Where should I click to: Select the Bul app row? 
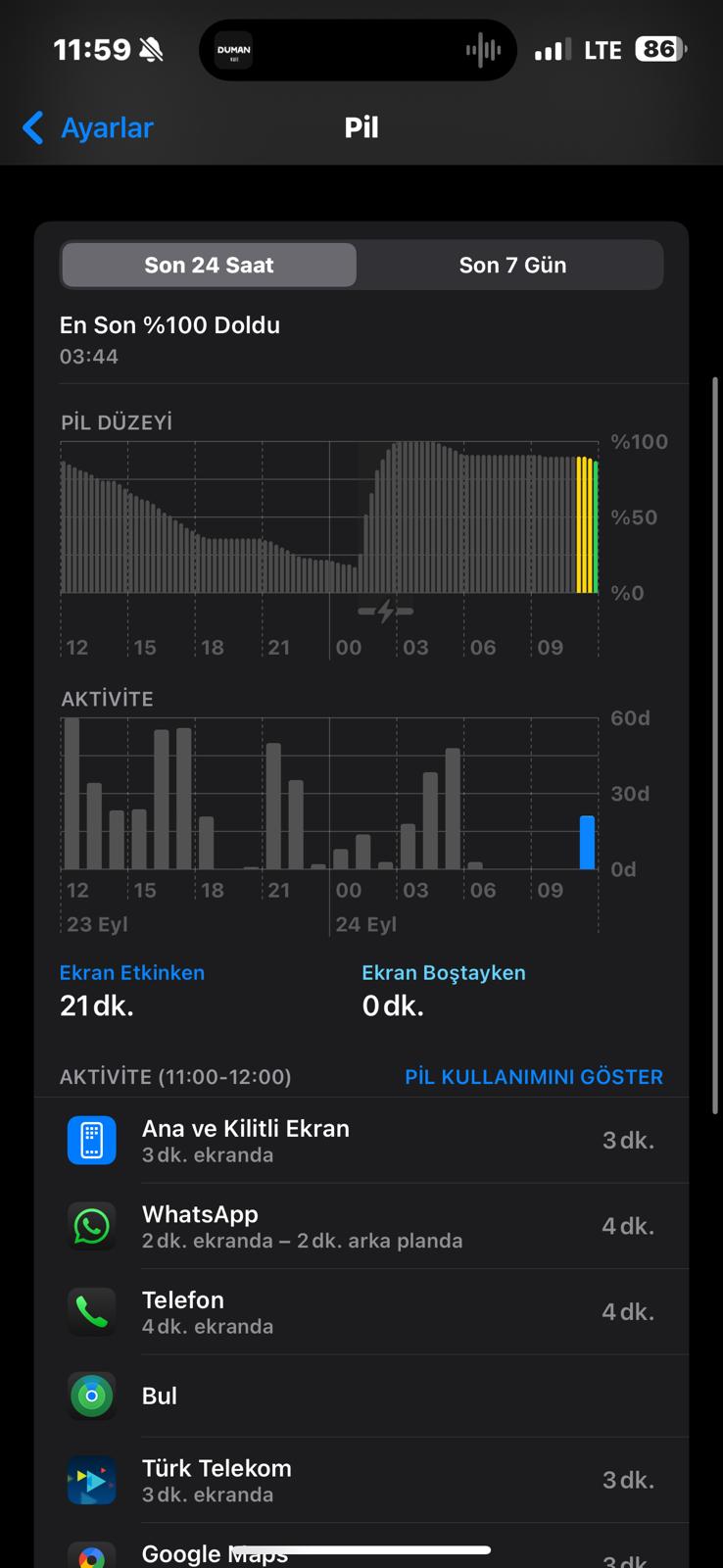click(x=361, y=1396)
